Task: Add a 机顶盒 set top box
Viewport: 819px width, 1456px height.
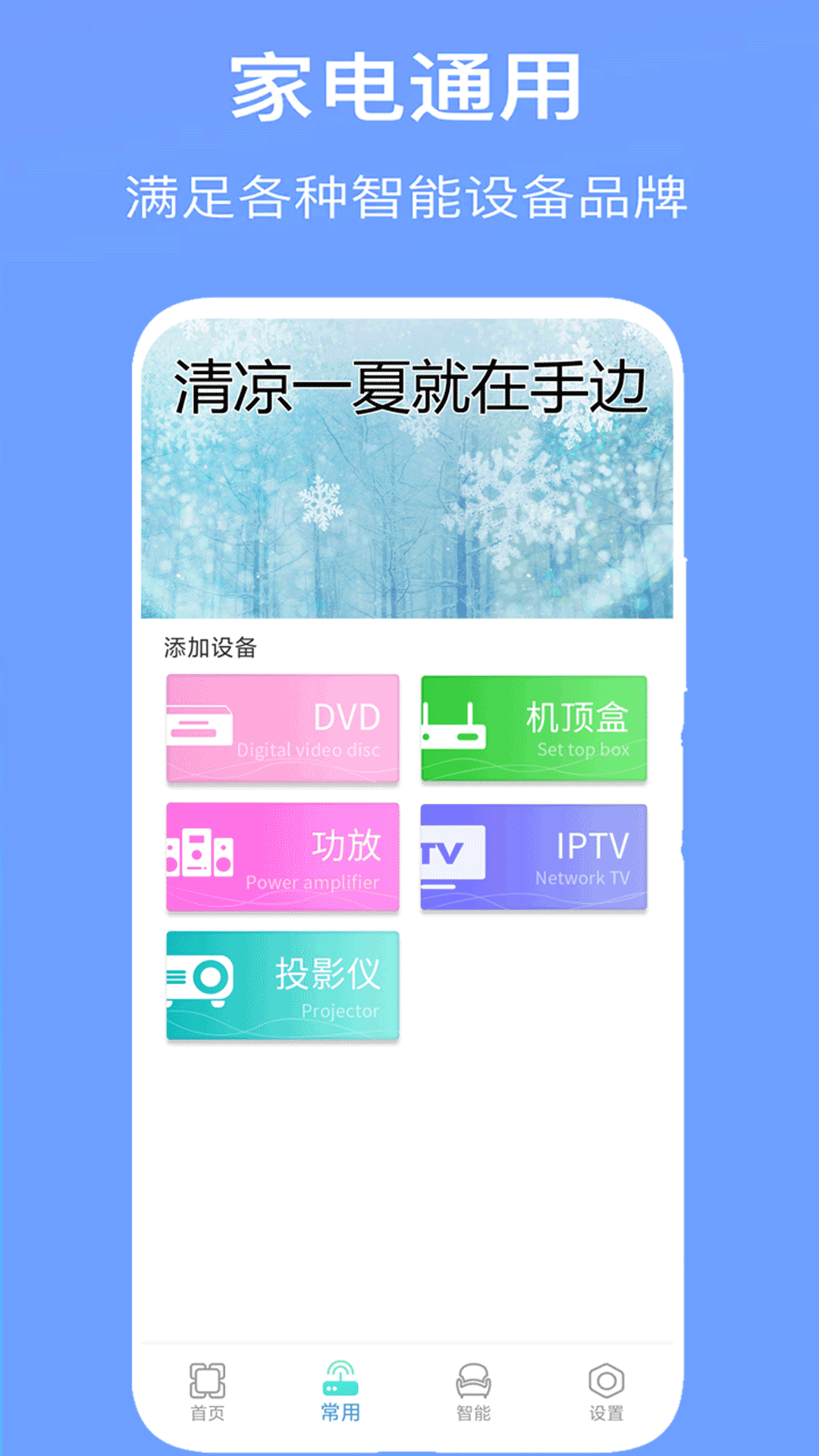Action: (x=533, y=728)
